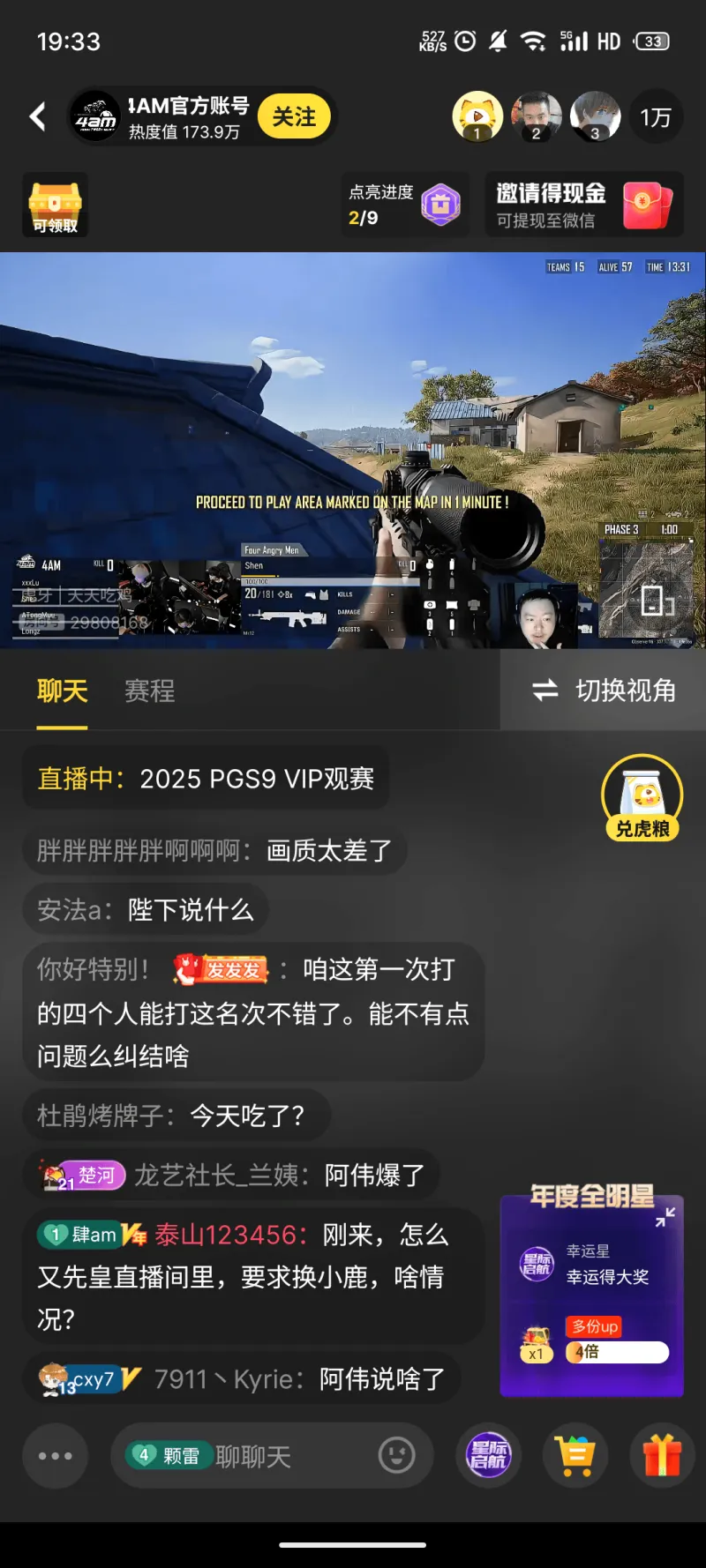Tap 切换视角 to change viewpoint
Screen dimensions: 706x1568
tap(604, 691)
